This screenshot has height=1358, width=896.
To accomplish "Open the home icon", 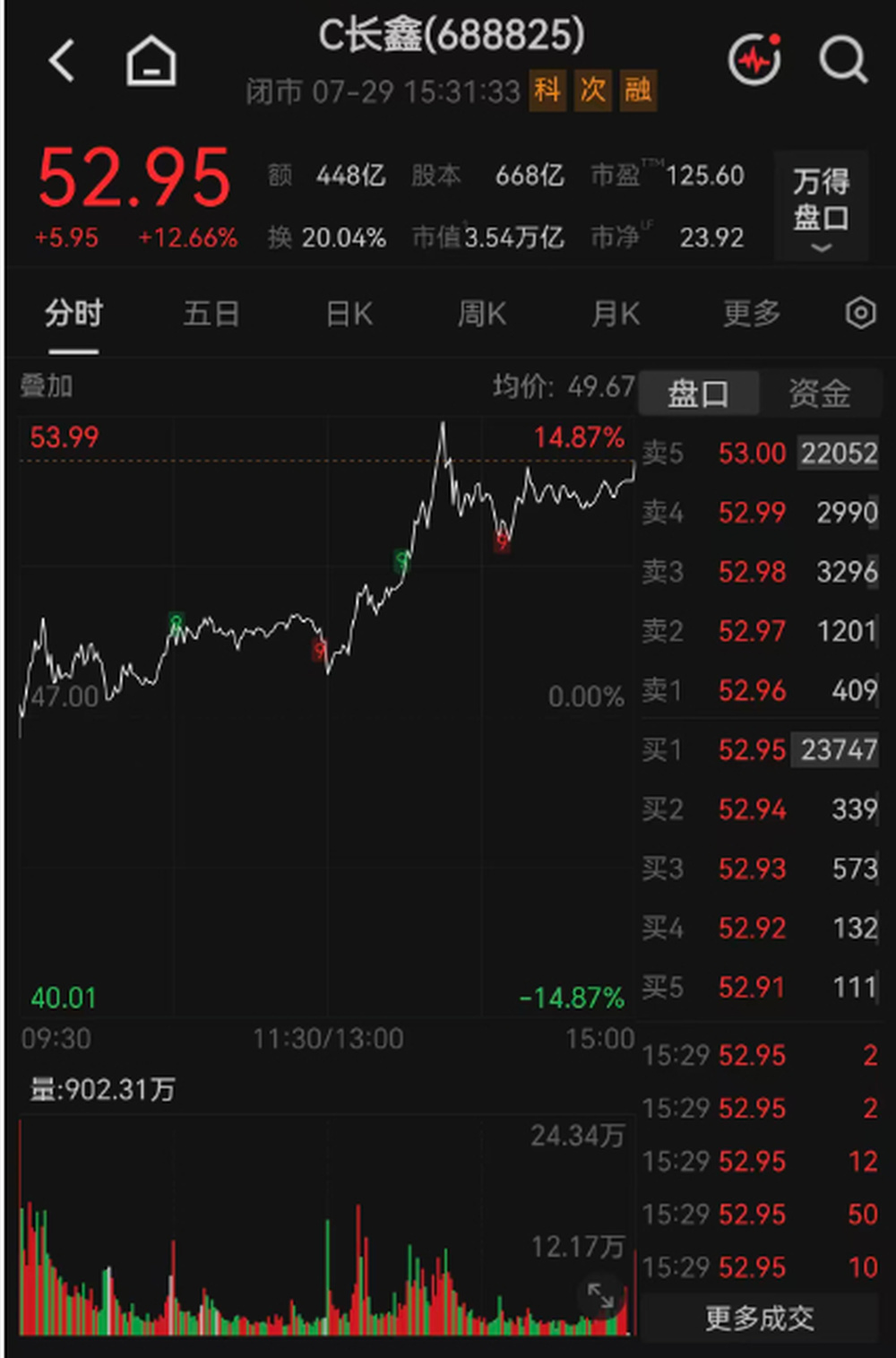I will (x=151, y=61).
